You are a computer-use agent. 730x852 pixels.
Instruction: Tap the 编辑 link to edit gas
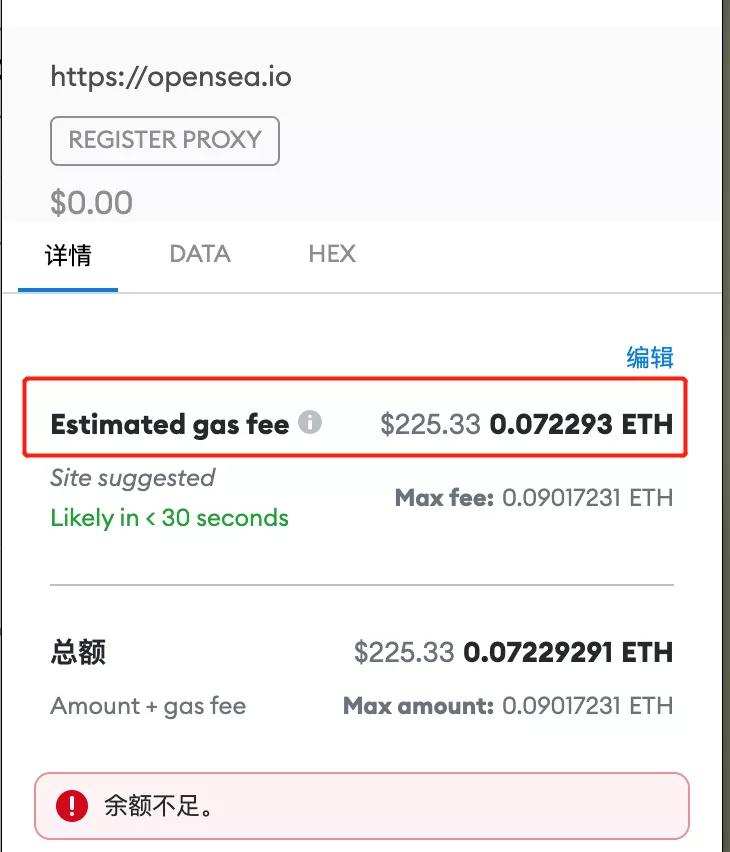(x=649, y=357)
